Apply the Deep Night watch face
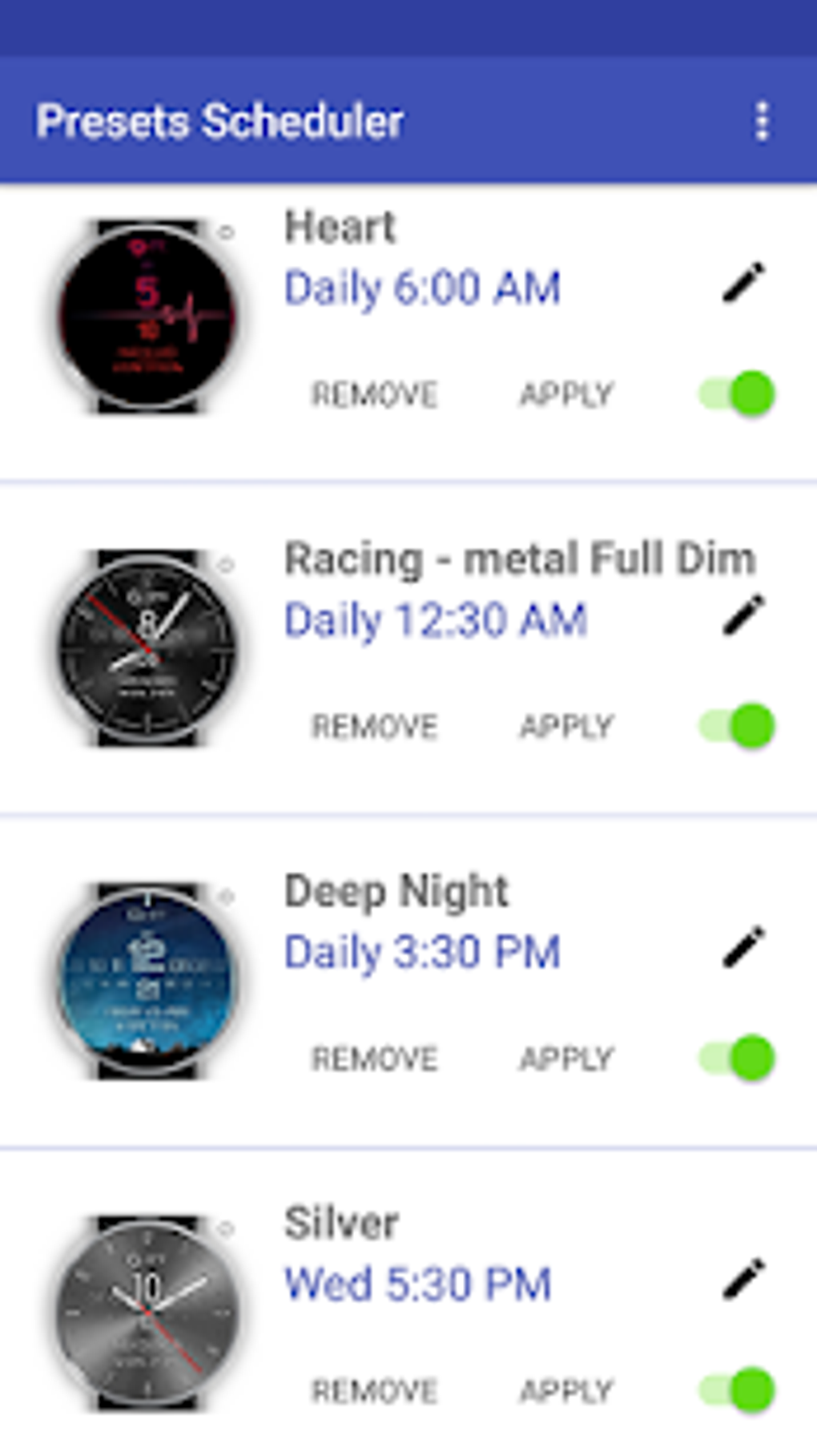 566,1059
